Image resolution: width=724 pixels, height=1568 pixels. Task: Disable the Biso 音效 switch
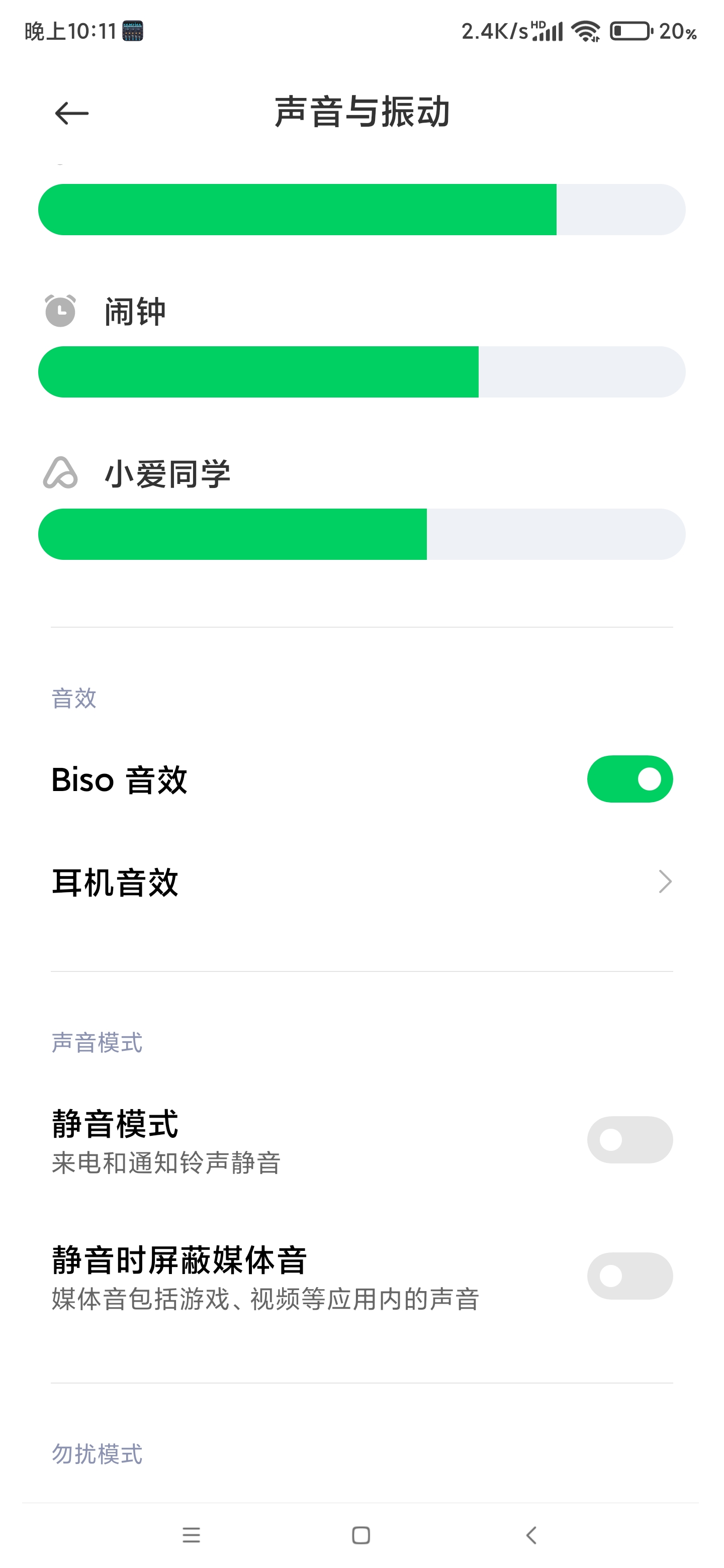click(629, 779)
